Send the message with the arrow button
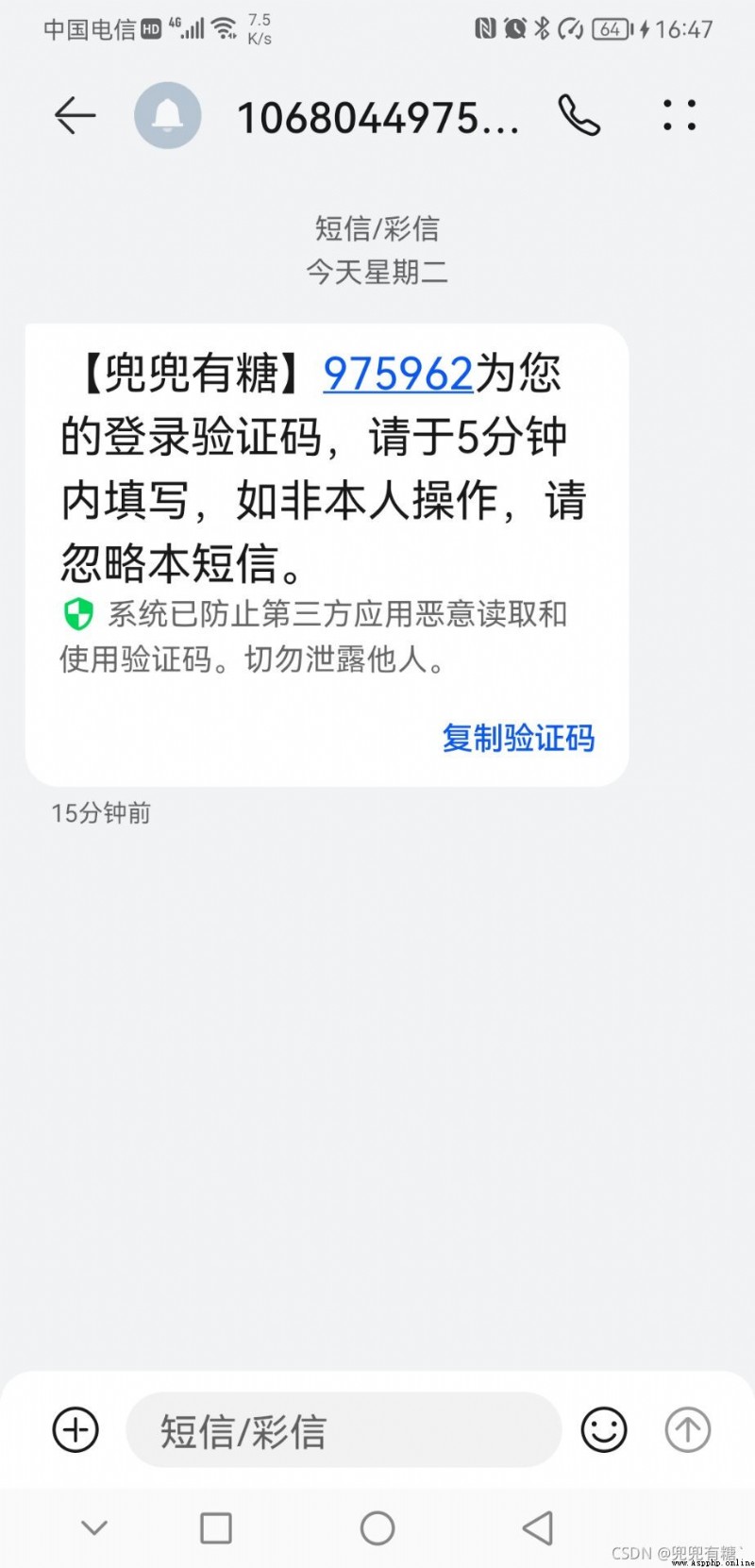Image resolution: width=755 pixels, height=1568 pixels. click(x=688, y=1429)
